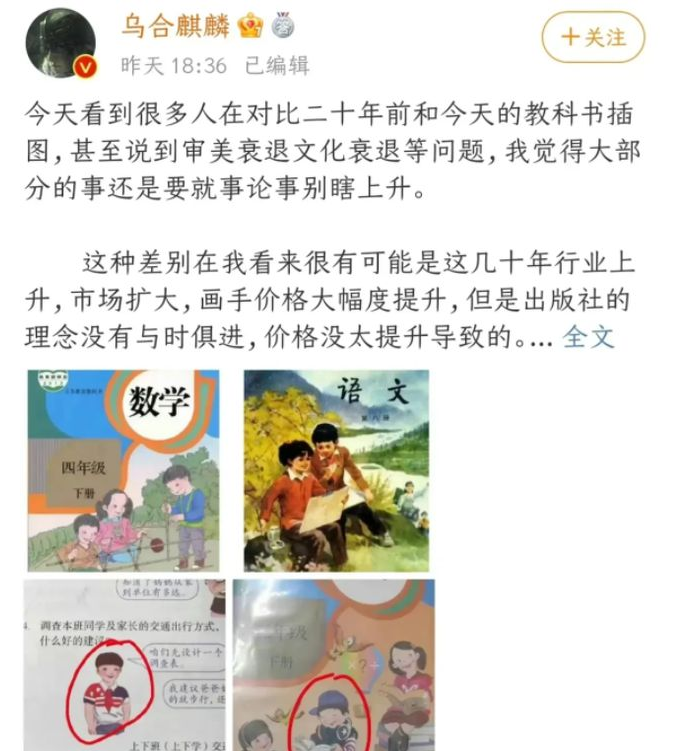Follow 乌合麒麟 with the 关注 button
Screen dimensions: 682x751
[x=594, y=37]
